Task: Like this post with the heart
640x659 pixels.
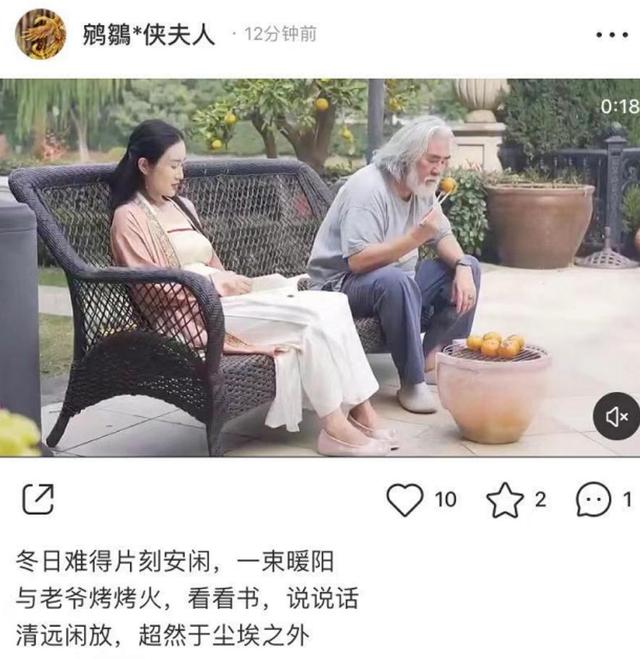Action: pyautogui.click(x=405, y=499)
